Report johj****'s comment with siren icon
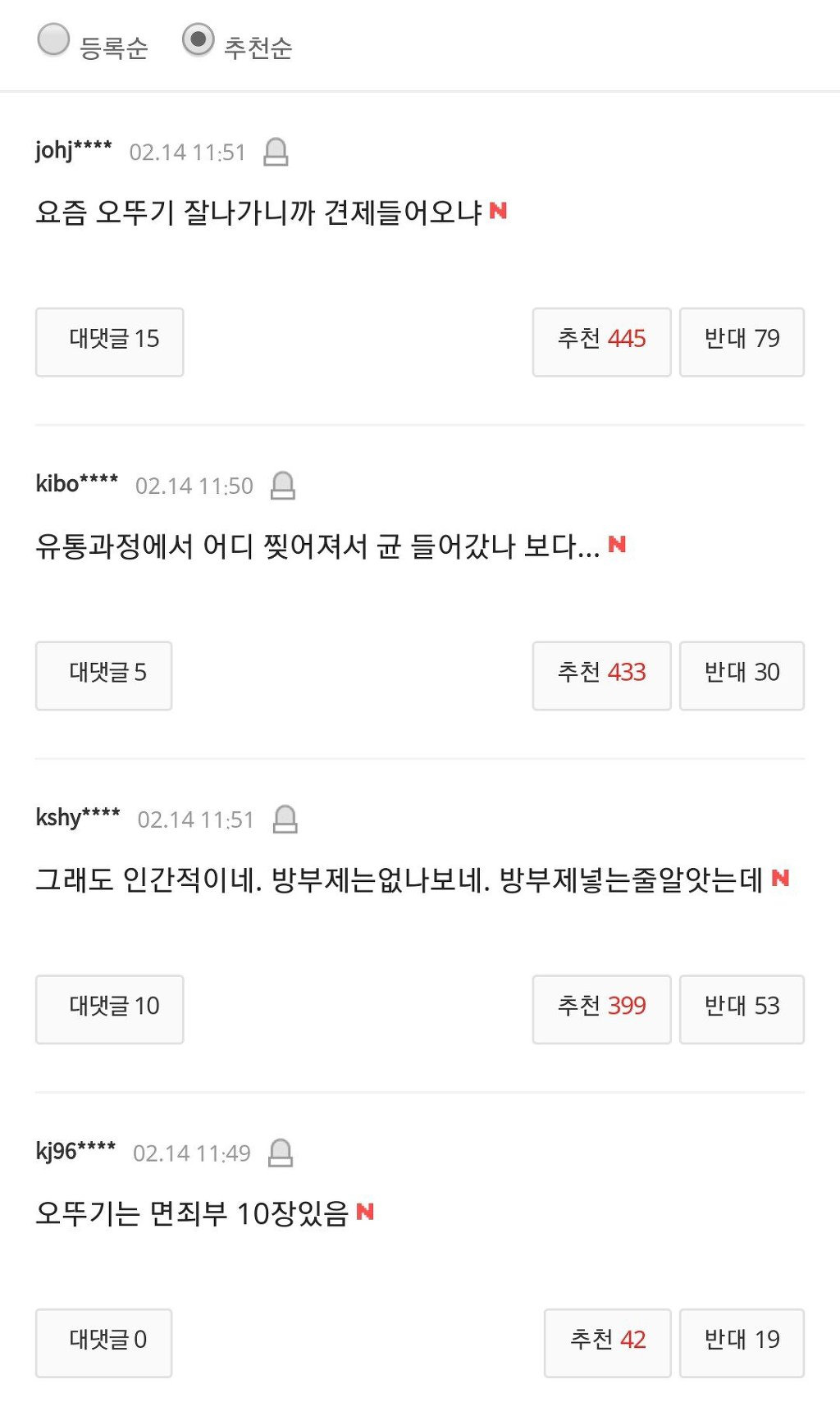840x1425 pixels. 276,152
